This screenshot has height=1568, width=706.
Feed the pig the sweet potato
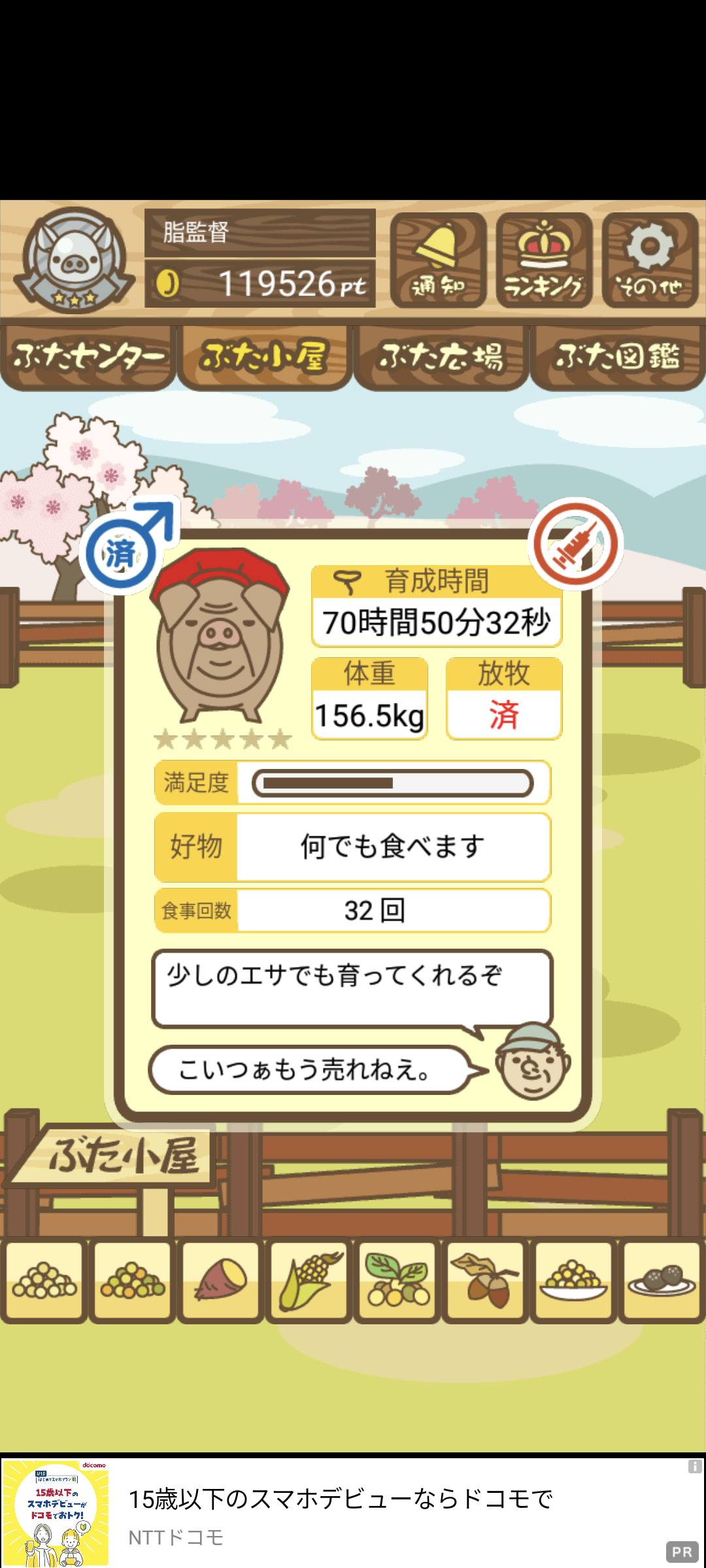pyautogui.click(x=221, y=1281)
